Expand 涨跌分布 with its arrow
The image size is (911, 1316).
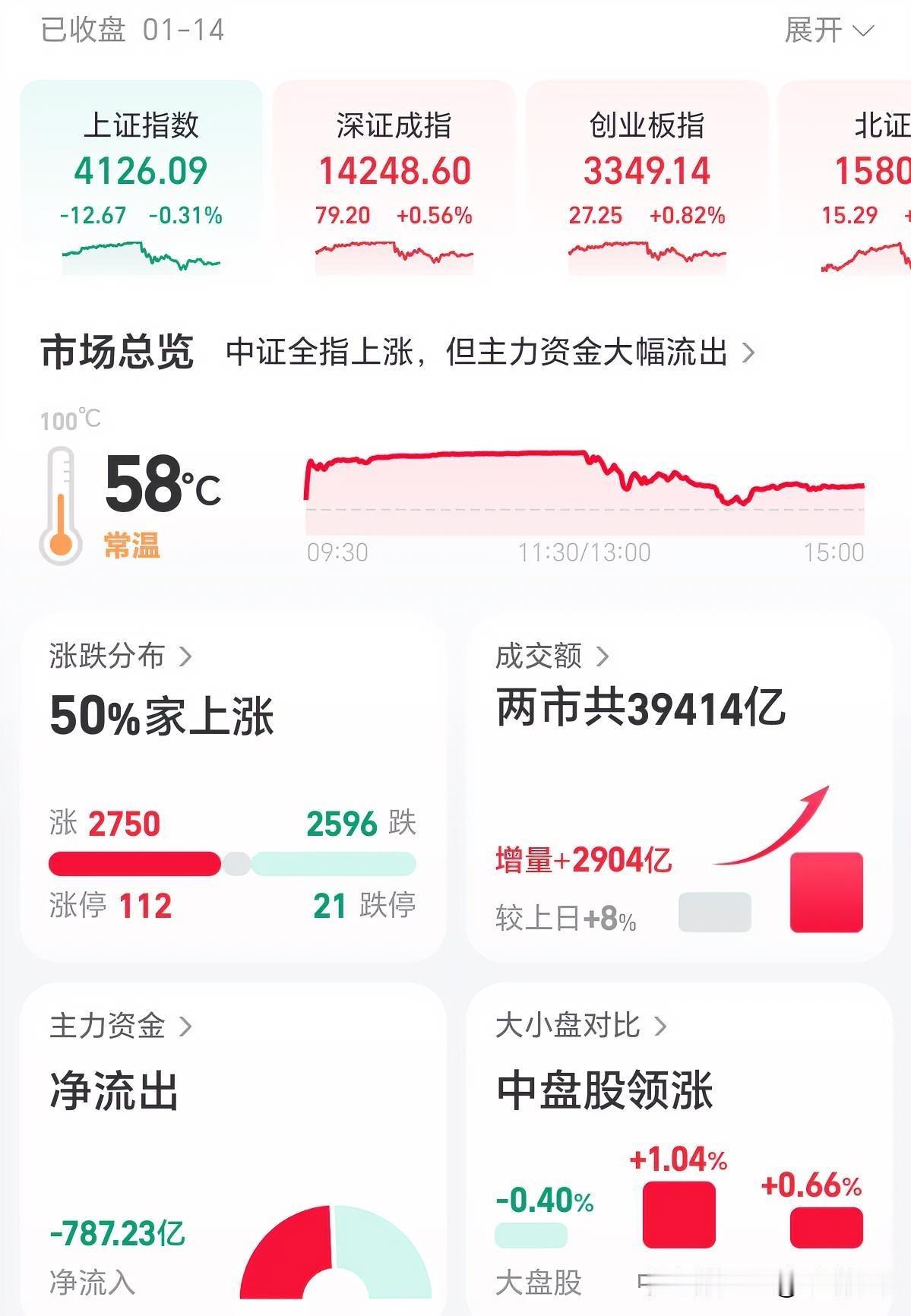click(186, 656)
